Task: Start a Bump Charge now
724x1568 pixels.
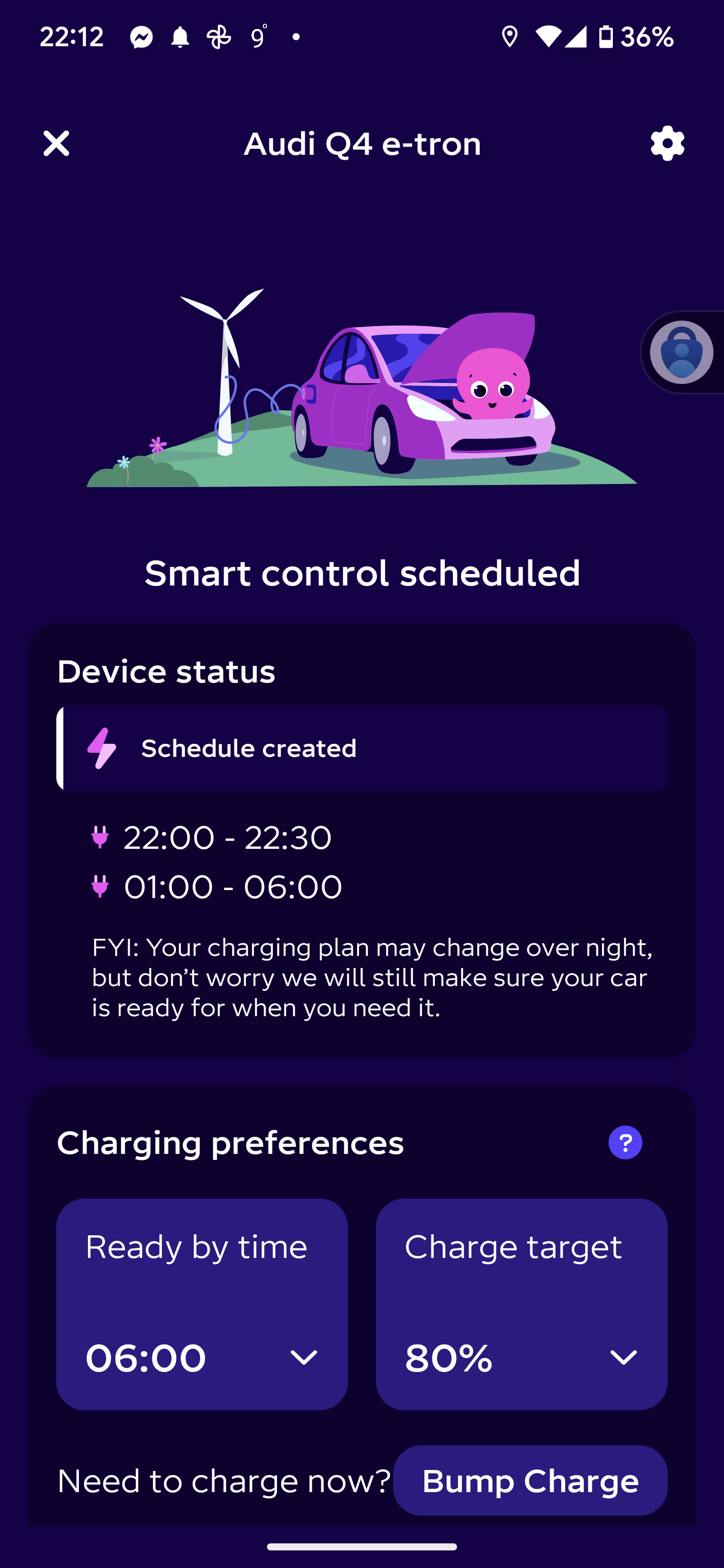Action: [x=530, y=1481]
